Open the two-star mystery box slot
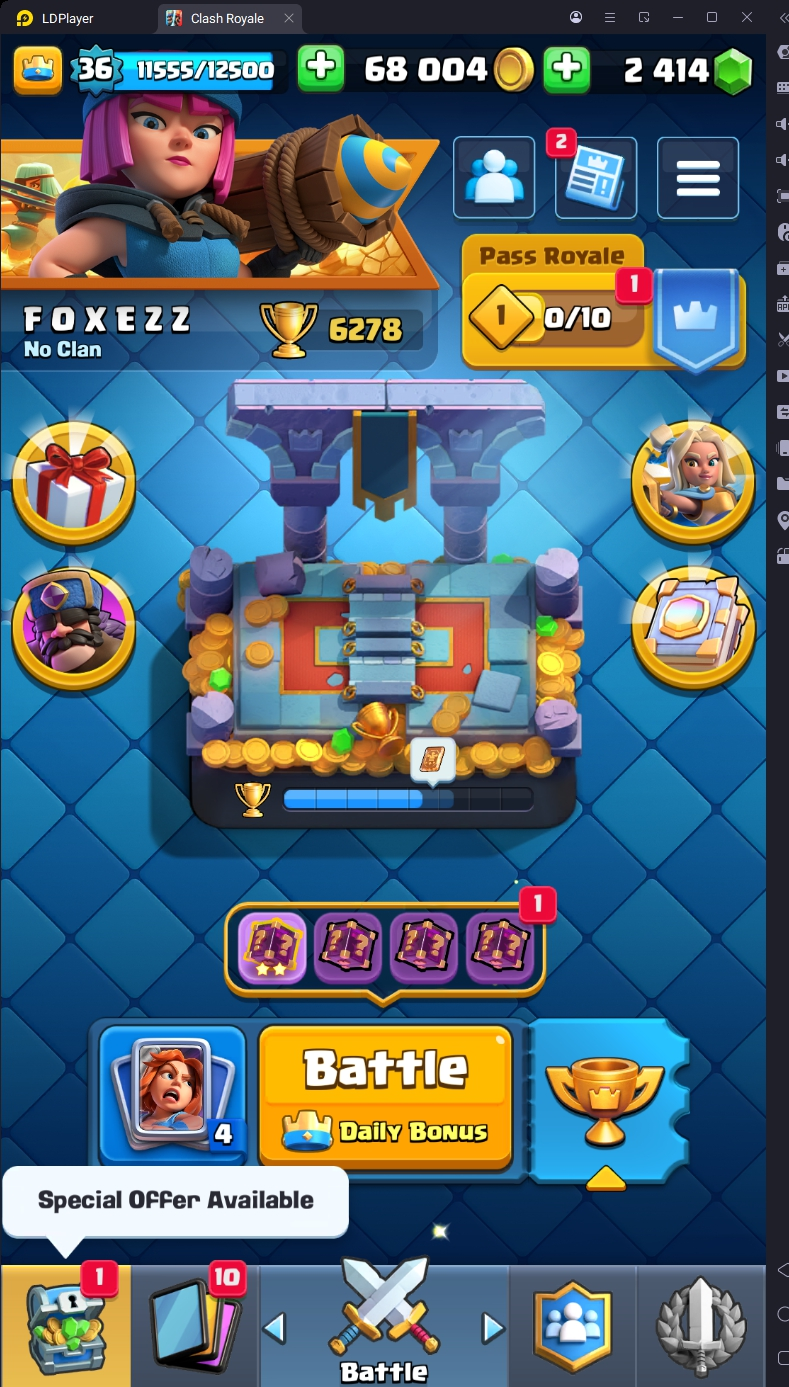 (x=272, y=947)
